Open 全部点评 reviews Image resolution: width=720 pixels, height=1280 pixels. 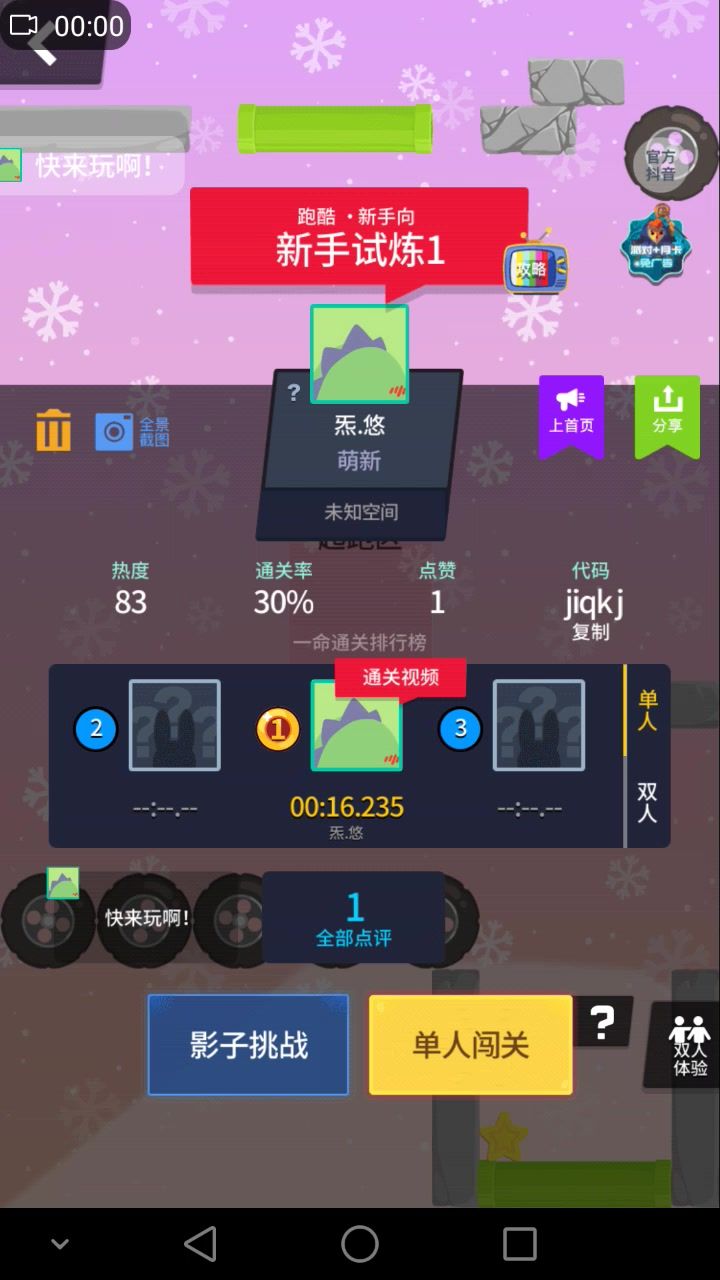(x=353, y=918)
